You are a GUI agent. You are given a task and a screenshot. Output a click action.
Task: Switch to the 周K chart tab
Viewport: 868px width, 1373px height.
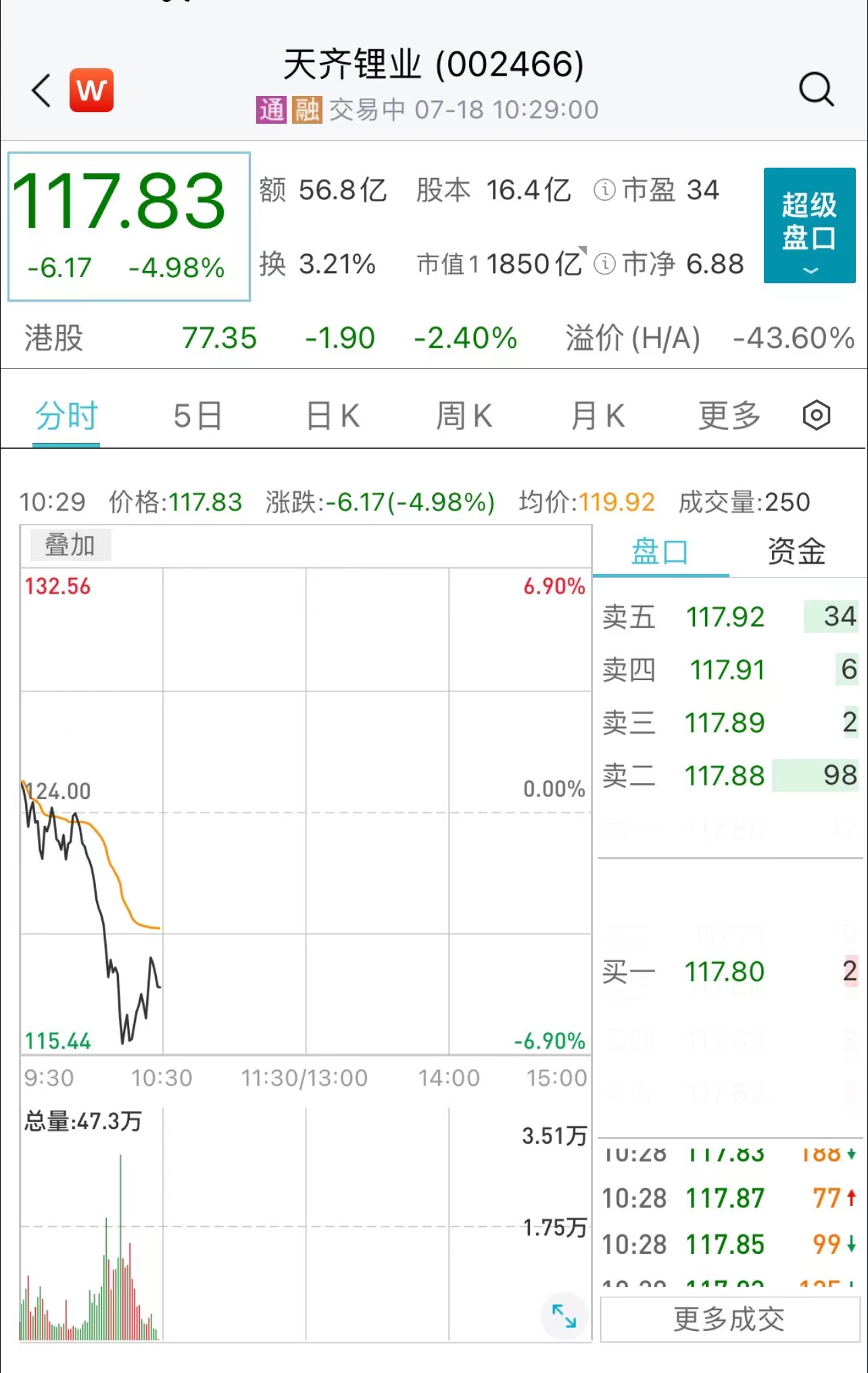(x=464, y=416)
